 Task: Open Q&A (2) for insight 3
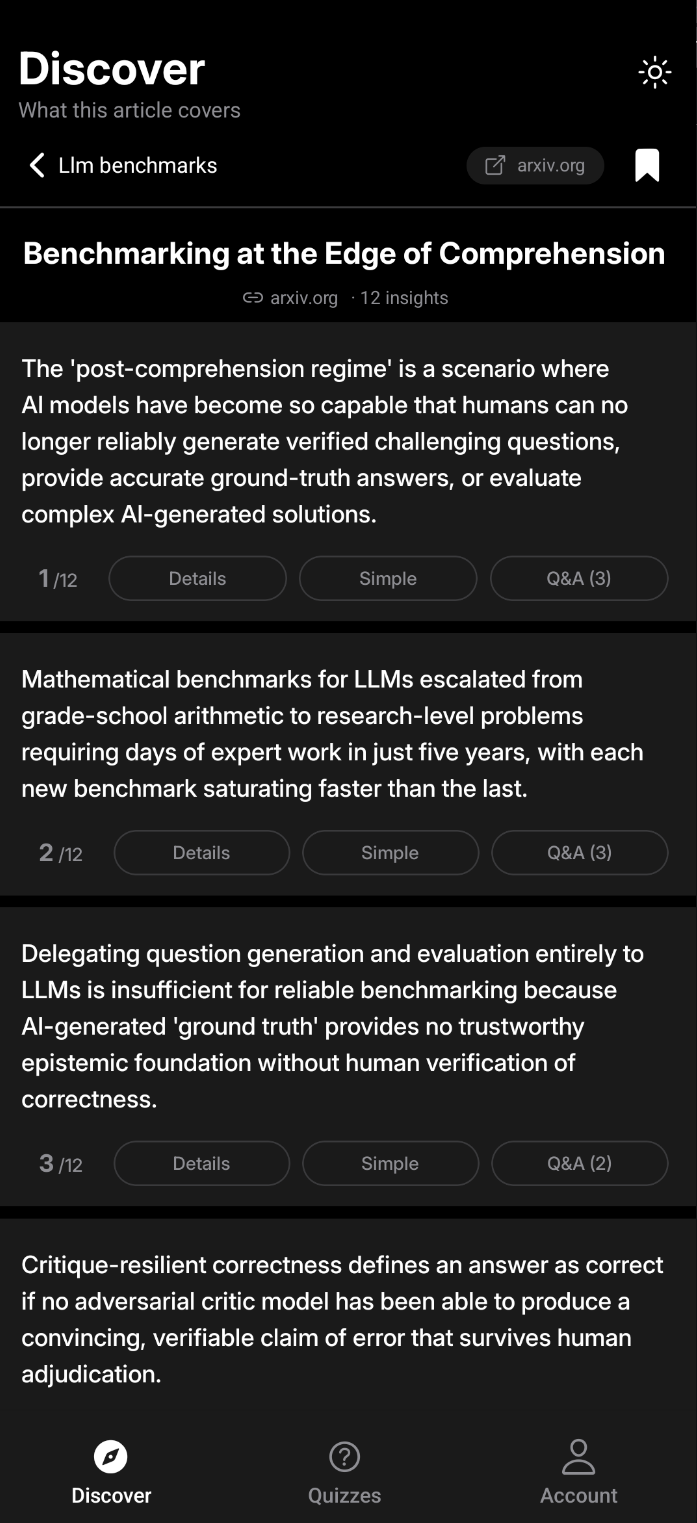[579, 1163]
